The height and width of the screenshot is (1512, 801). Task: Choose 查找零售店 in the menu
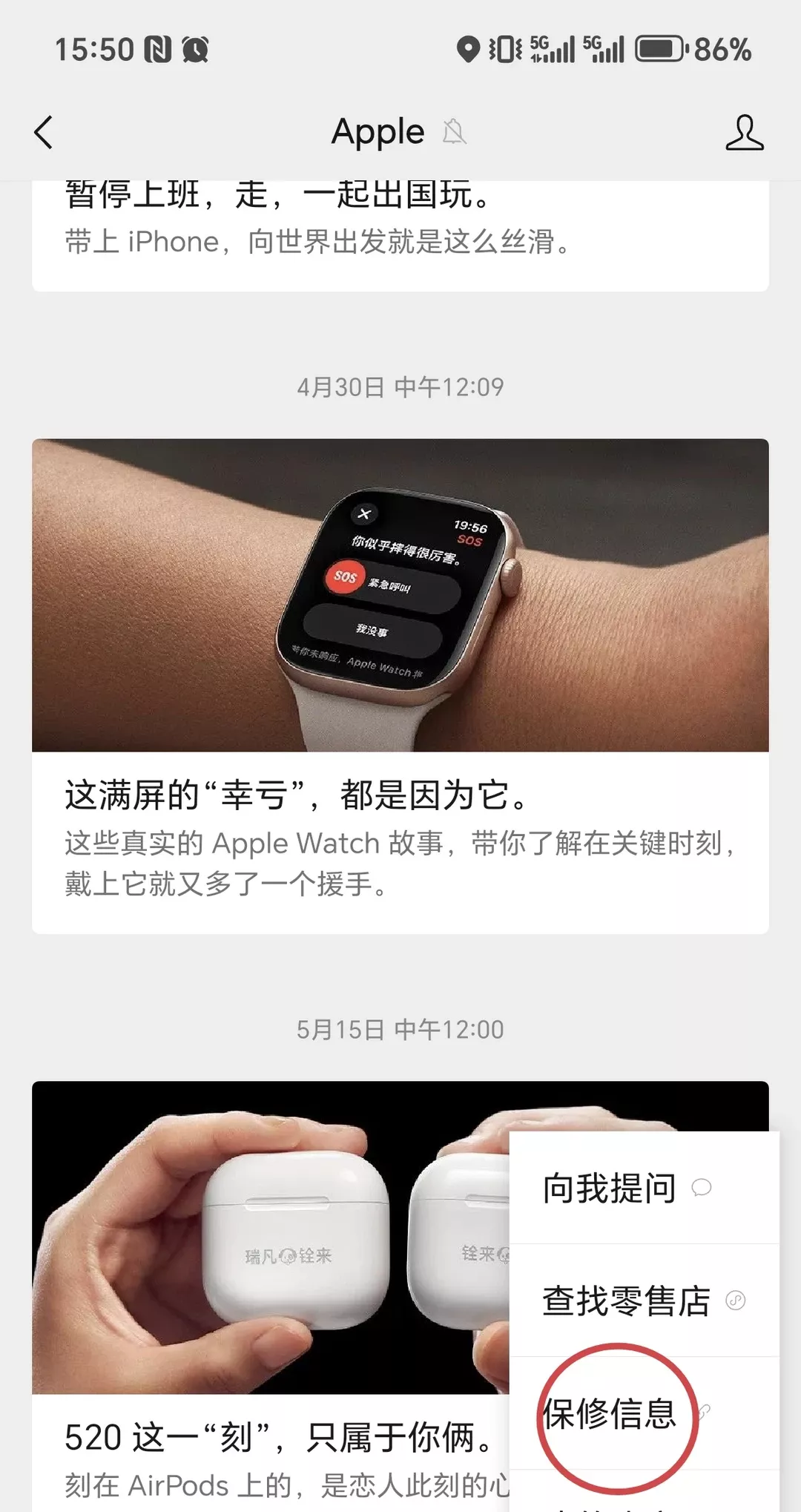click(x=641, y=1301)
